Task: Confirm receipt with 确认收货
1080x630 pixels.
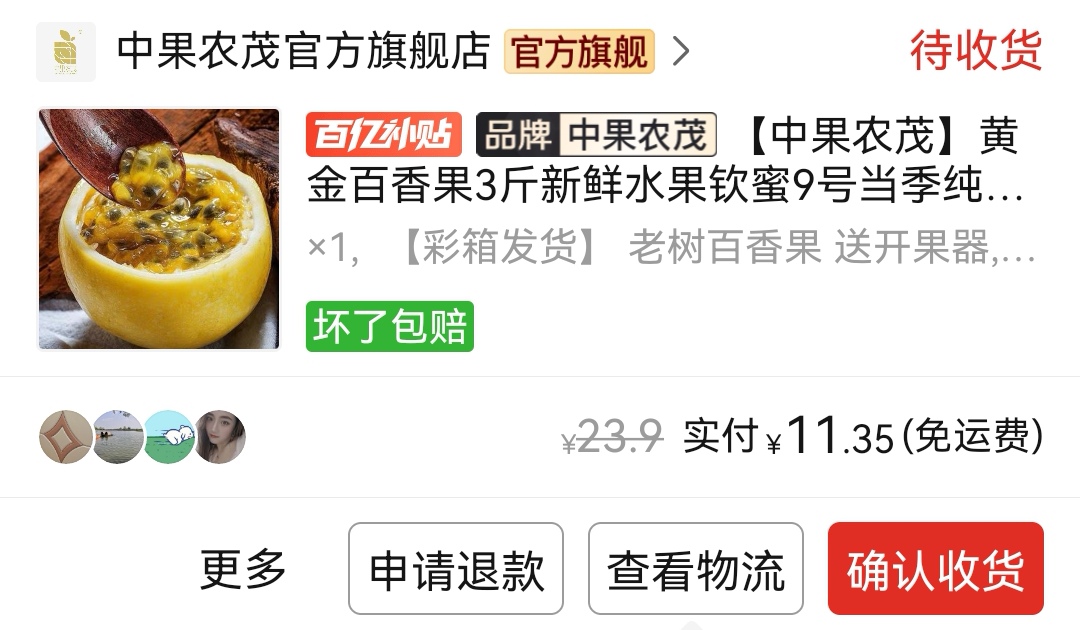Action: 935,569
